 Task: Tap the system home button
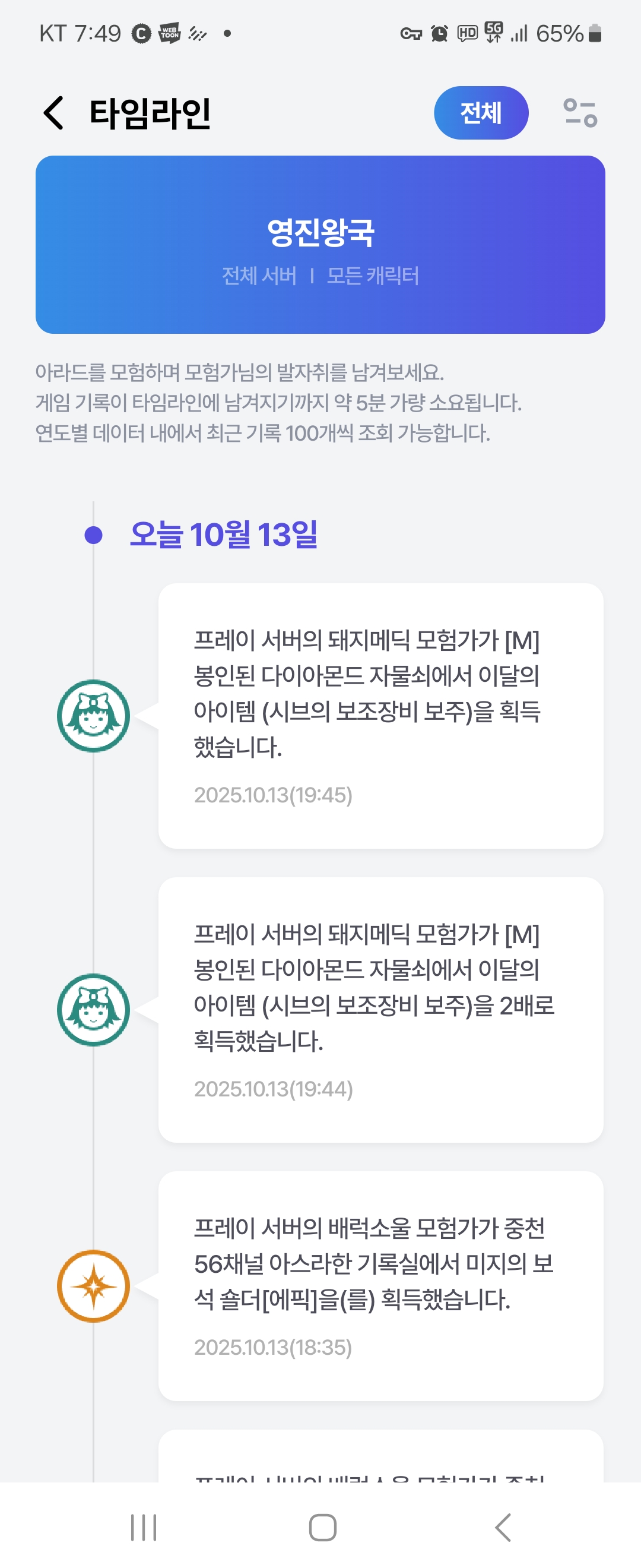322,1527
